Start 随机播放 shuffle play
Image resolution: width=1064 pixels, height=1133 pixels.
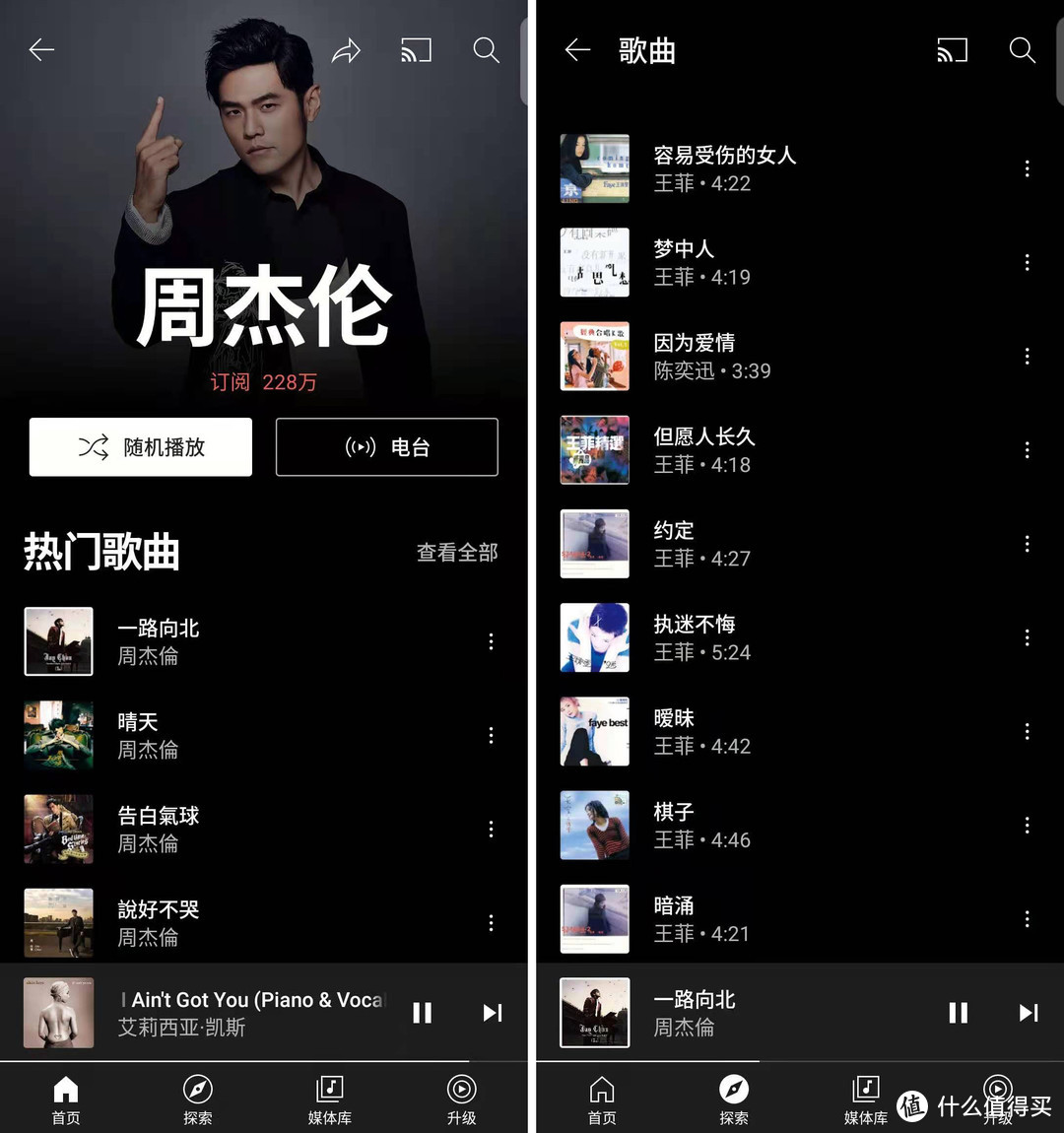coord(141,447)
